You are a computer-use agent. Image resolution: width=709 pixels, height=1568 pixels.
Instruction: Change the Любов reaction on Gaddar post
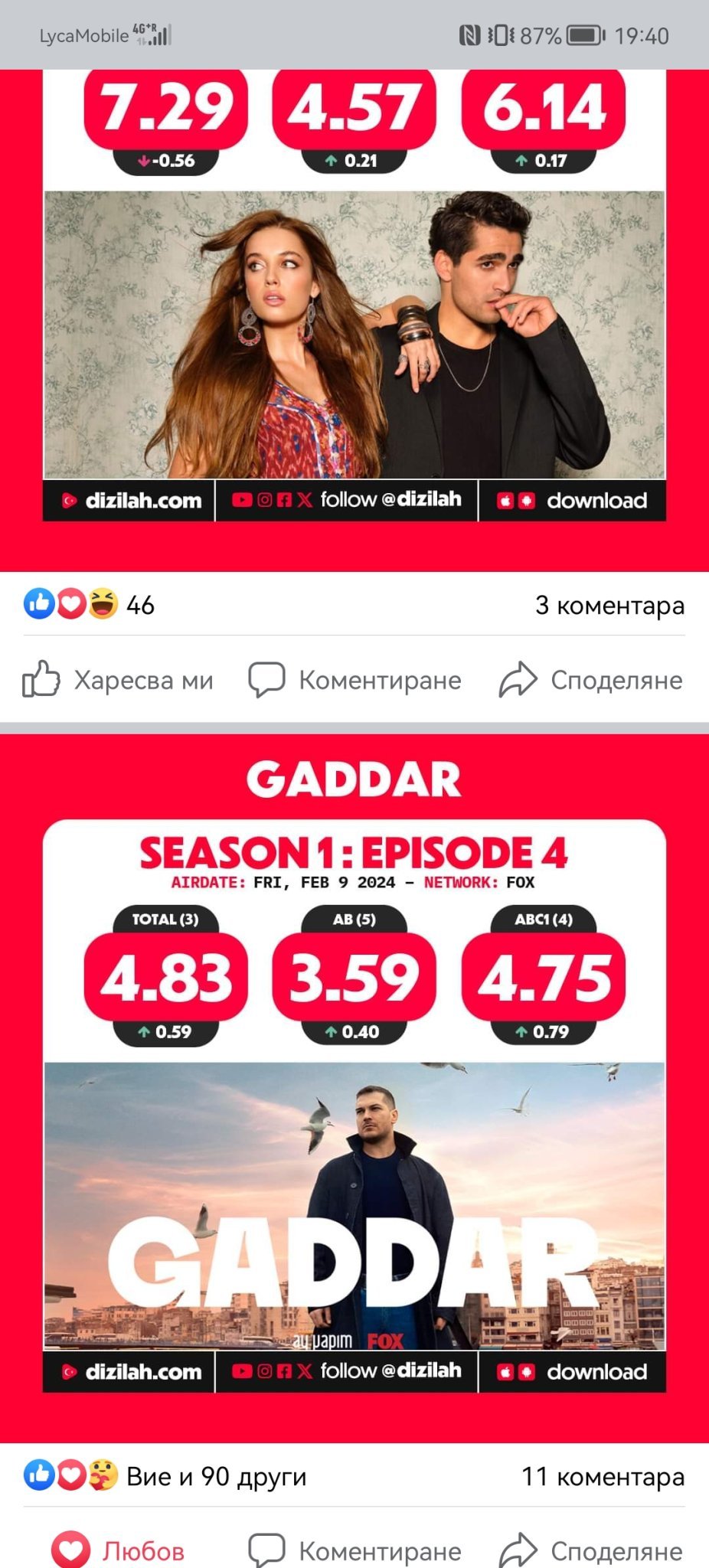click(x=118, y=1551)
